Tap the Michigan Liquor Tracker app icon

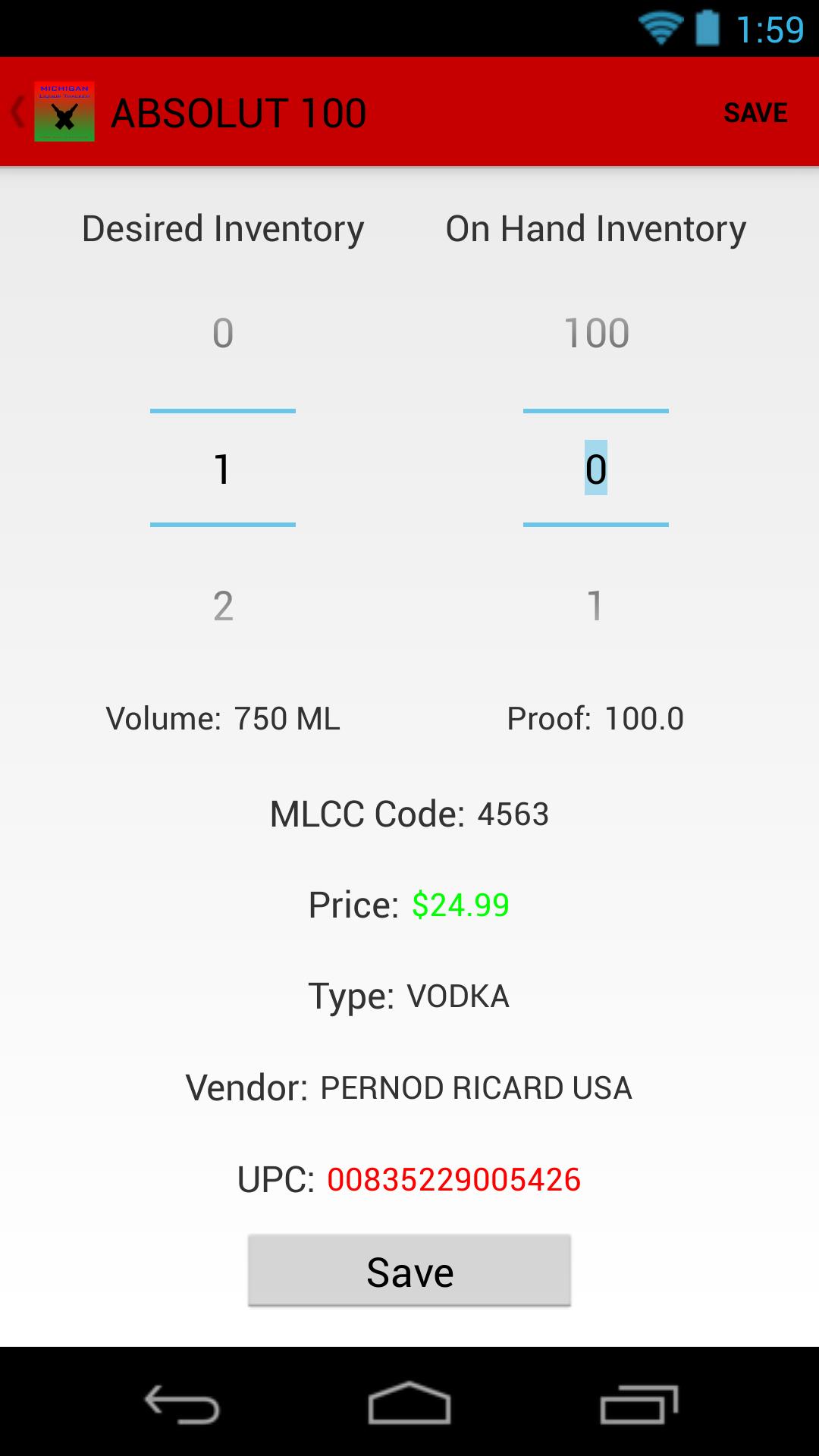(x=64, y=111)
